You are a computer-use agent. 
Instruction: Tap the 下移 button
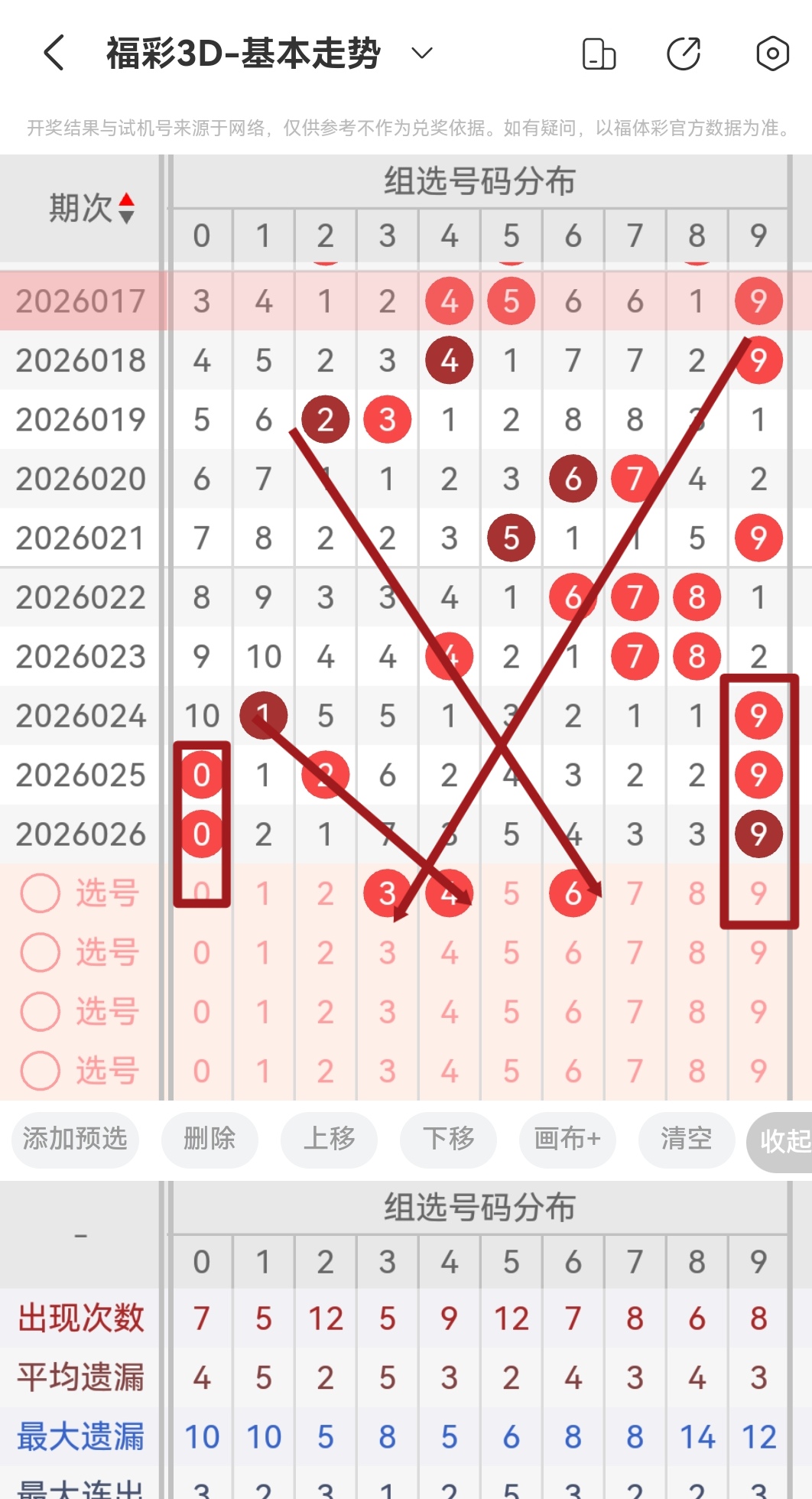[448, 1139]
